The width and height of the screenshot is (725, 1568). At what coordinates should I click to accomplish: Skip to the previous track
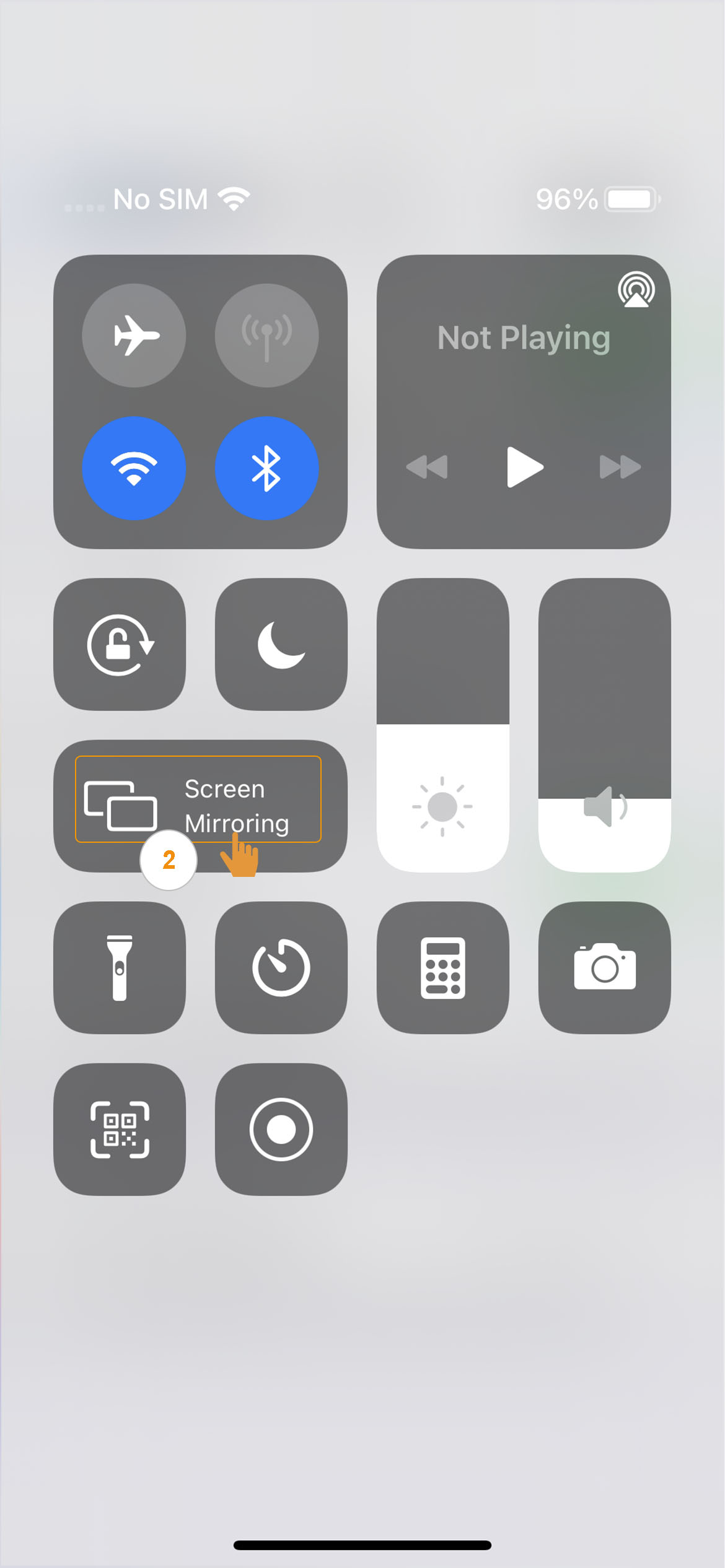[x=427, y=466]
